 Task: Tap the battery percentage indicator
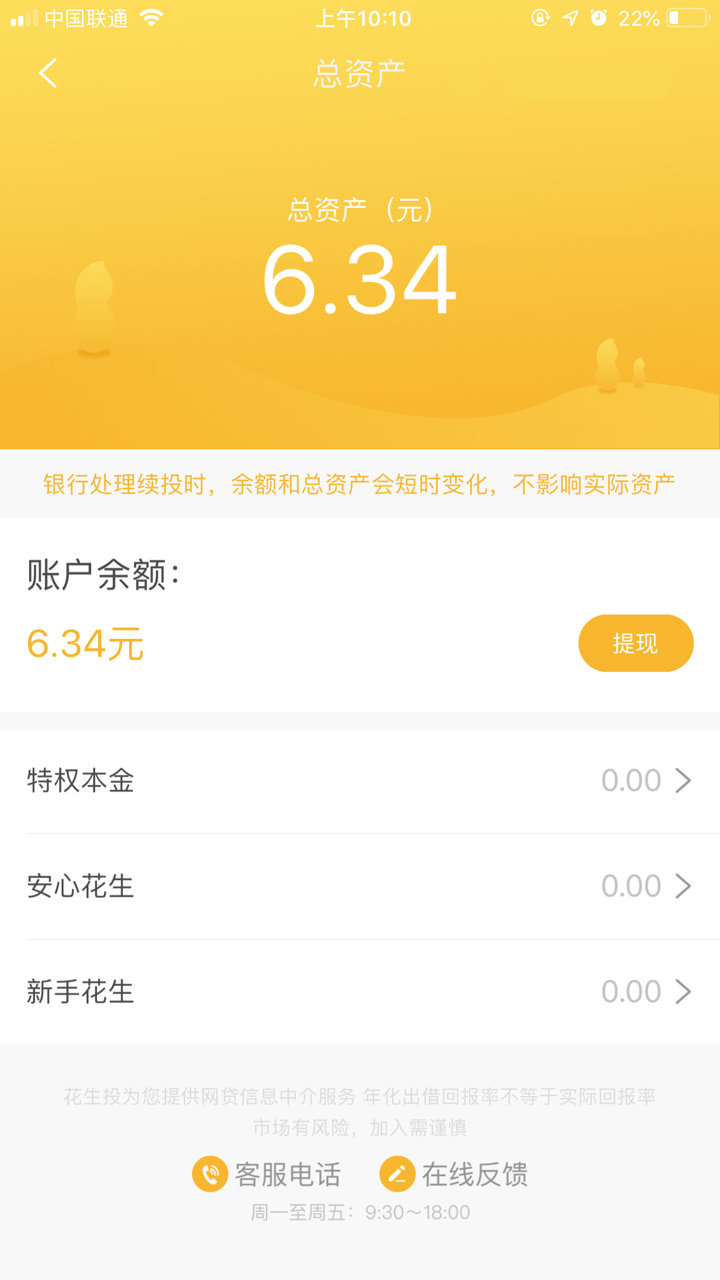(x=637, y=17)
